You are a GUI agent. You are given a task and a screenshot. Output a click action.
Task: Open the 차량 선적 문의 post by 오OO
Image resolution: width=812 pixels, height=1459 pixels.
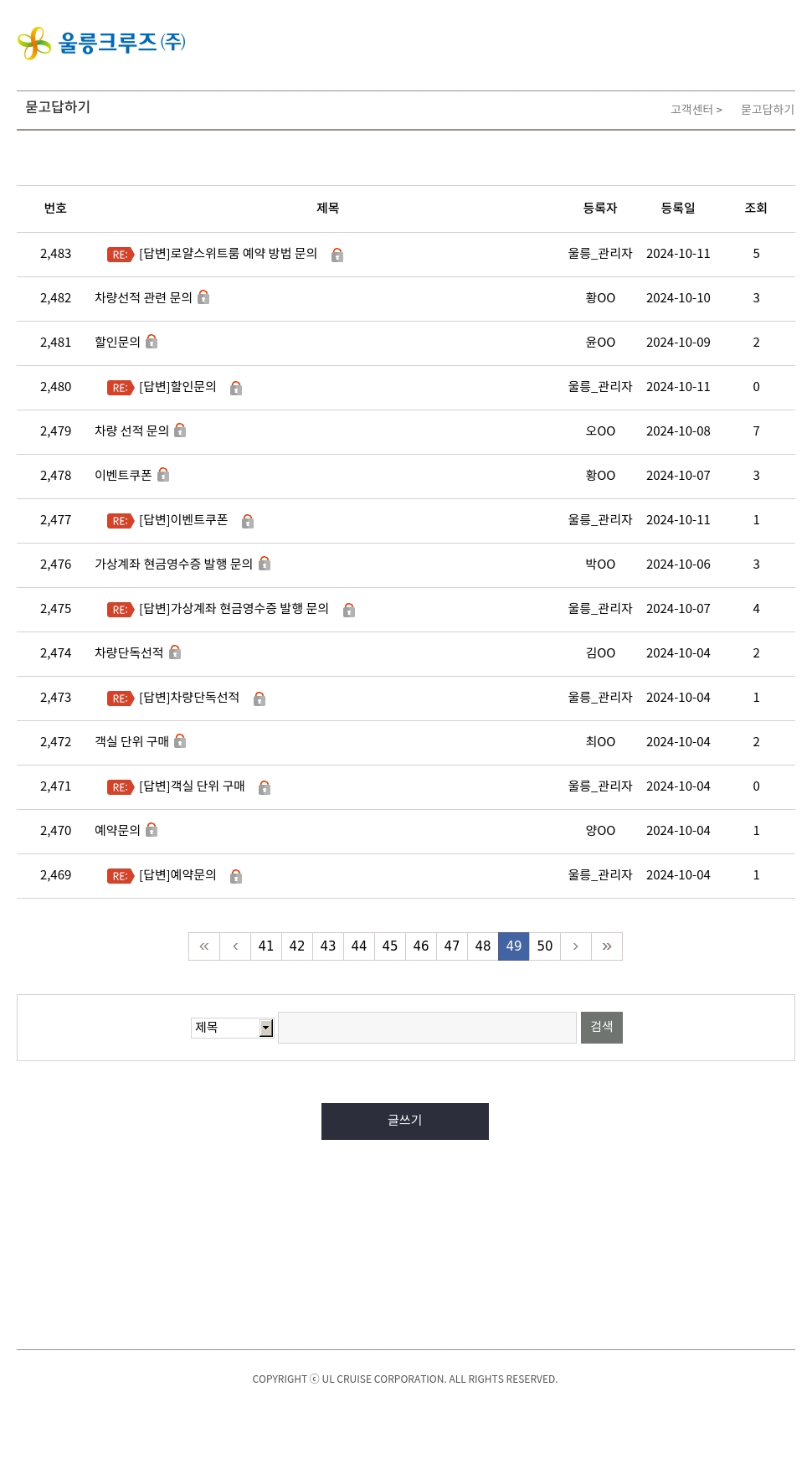point(131,431)
